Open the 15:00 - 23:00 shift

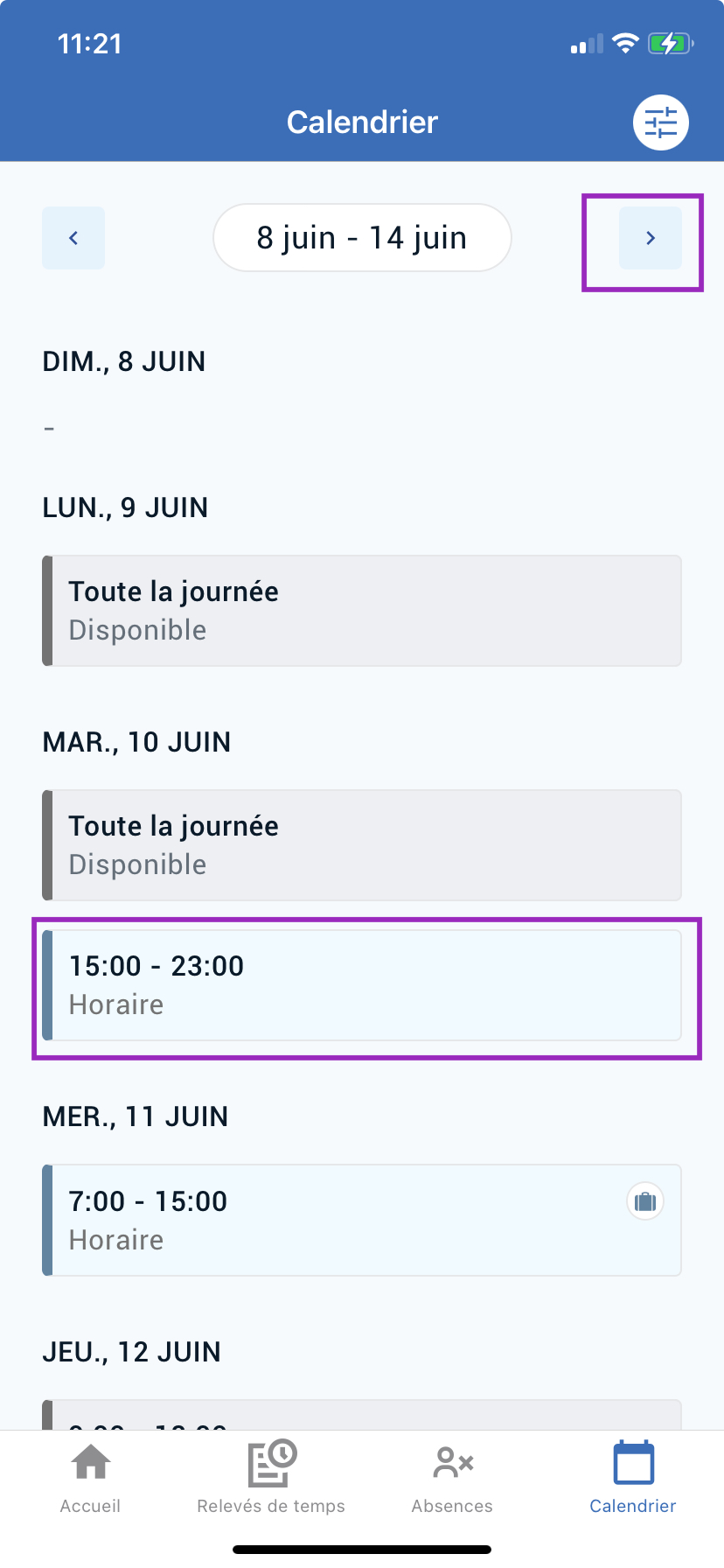[362, 985]
